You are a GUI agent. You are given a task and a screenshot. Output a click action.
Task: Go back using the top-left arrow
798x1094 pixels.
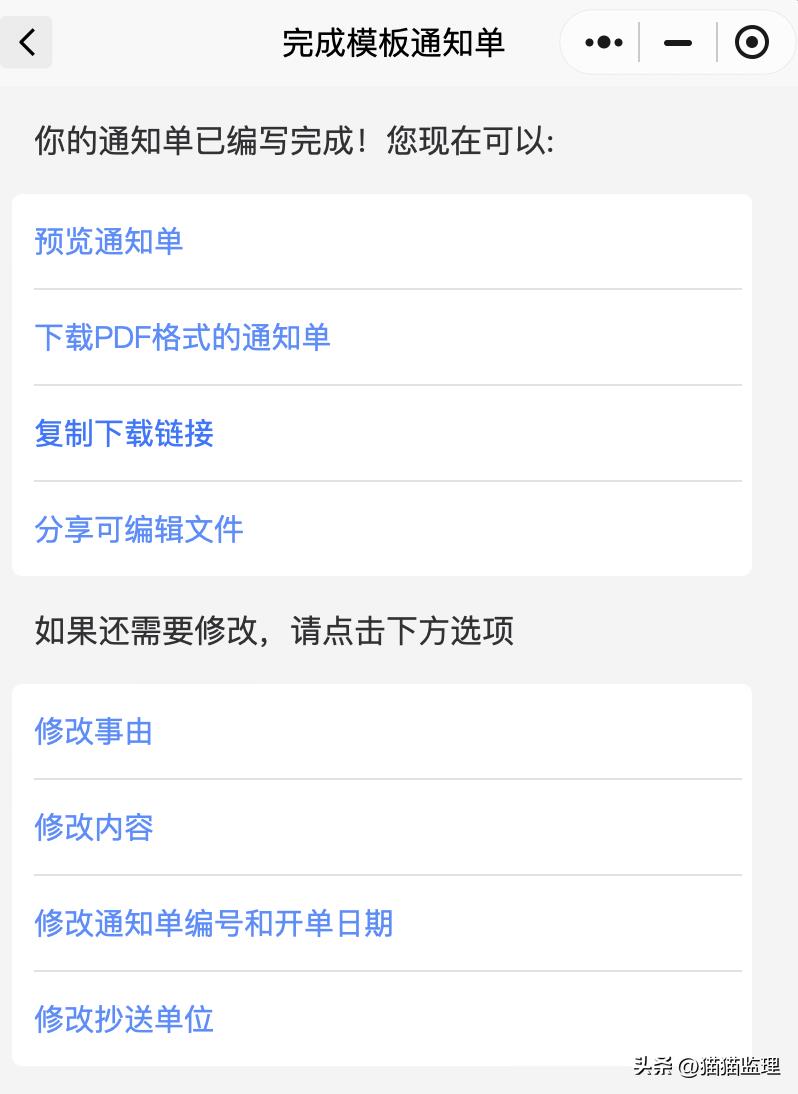click(27, 43)
